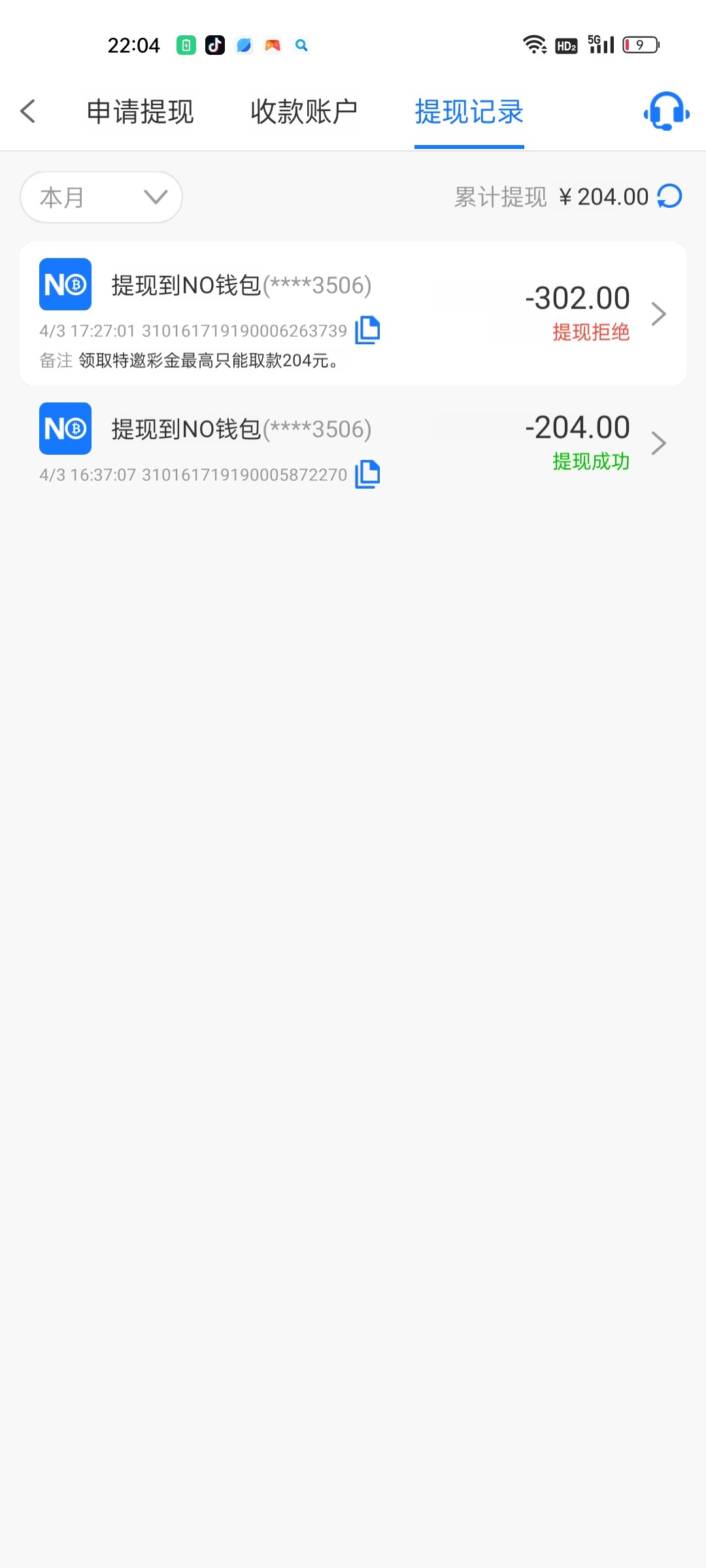Copy order number ending in 5872270
Image resolution: width=706 pixels, height=1568 pixels.
point(367,474)
